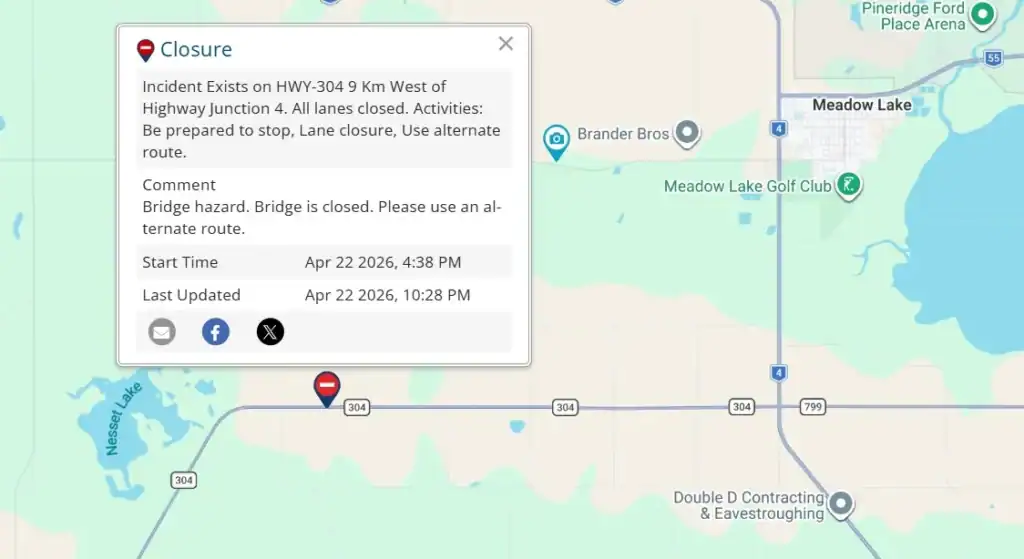Share the closure via email
Image resolution: width=1024 pixels, height=559 pixels.
click(162, 332)
